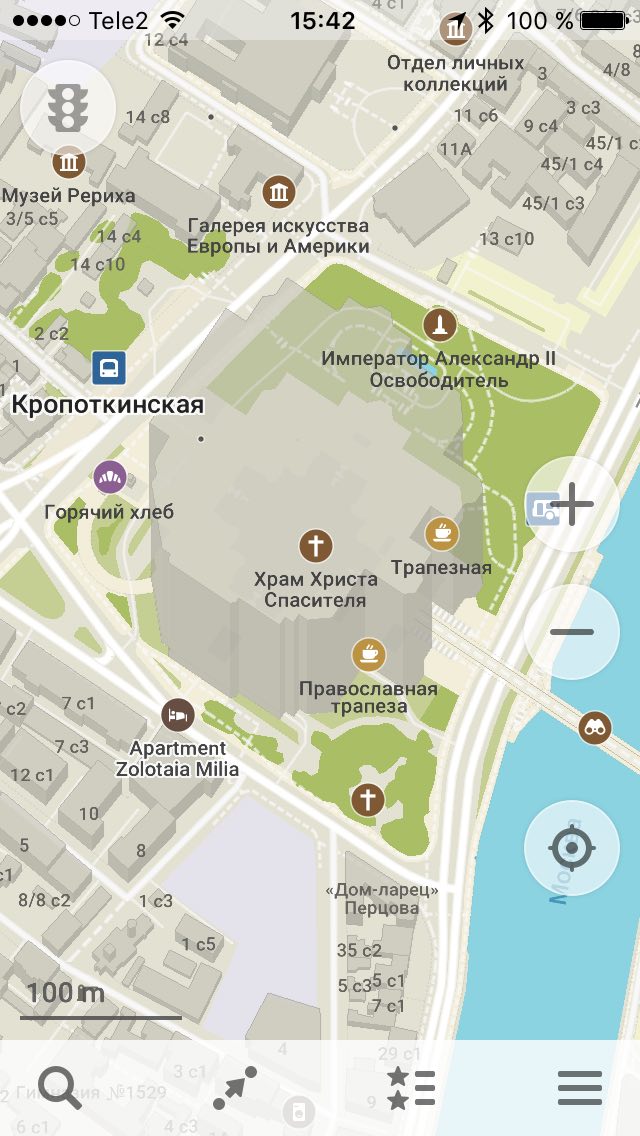This screenshot has height=1136, width=640.
Task: Open the search magnifier
Action: coord(60,1087)
